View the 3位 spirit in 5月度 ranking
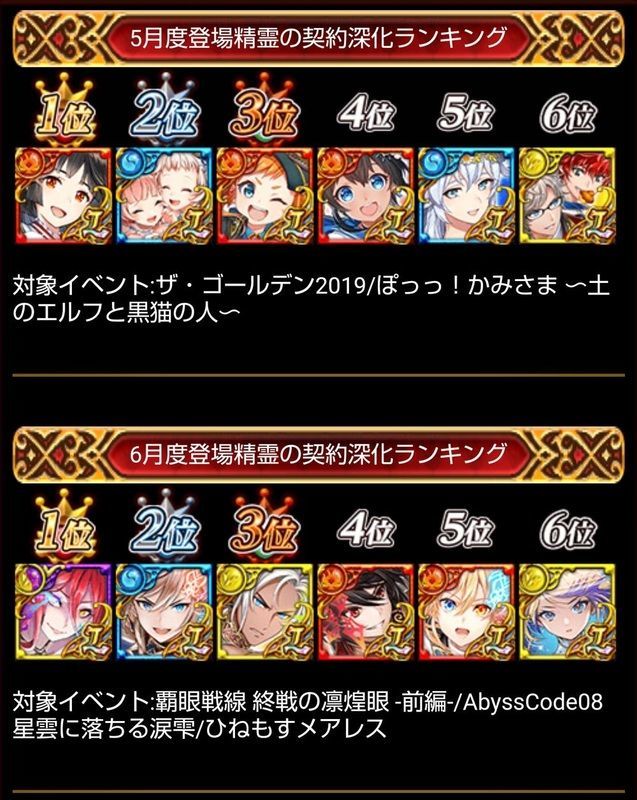Viewport: 637px width, 800px height. 265,196
